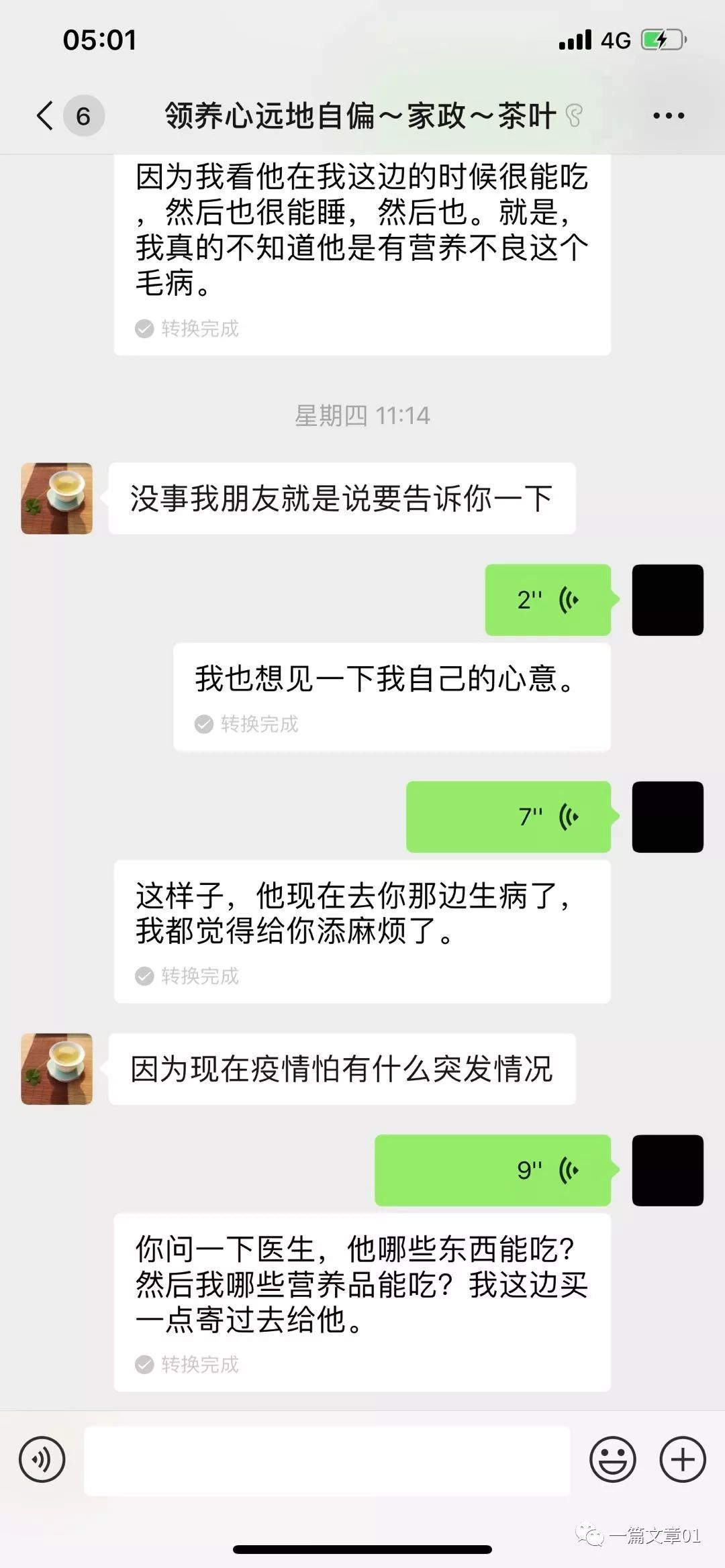
Task: Tap the contact's teacup avatar
Action: pyautogui.click(x=57, y=496)
